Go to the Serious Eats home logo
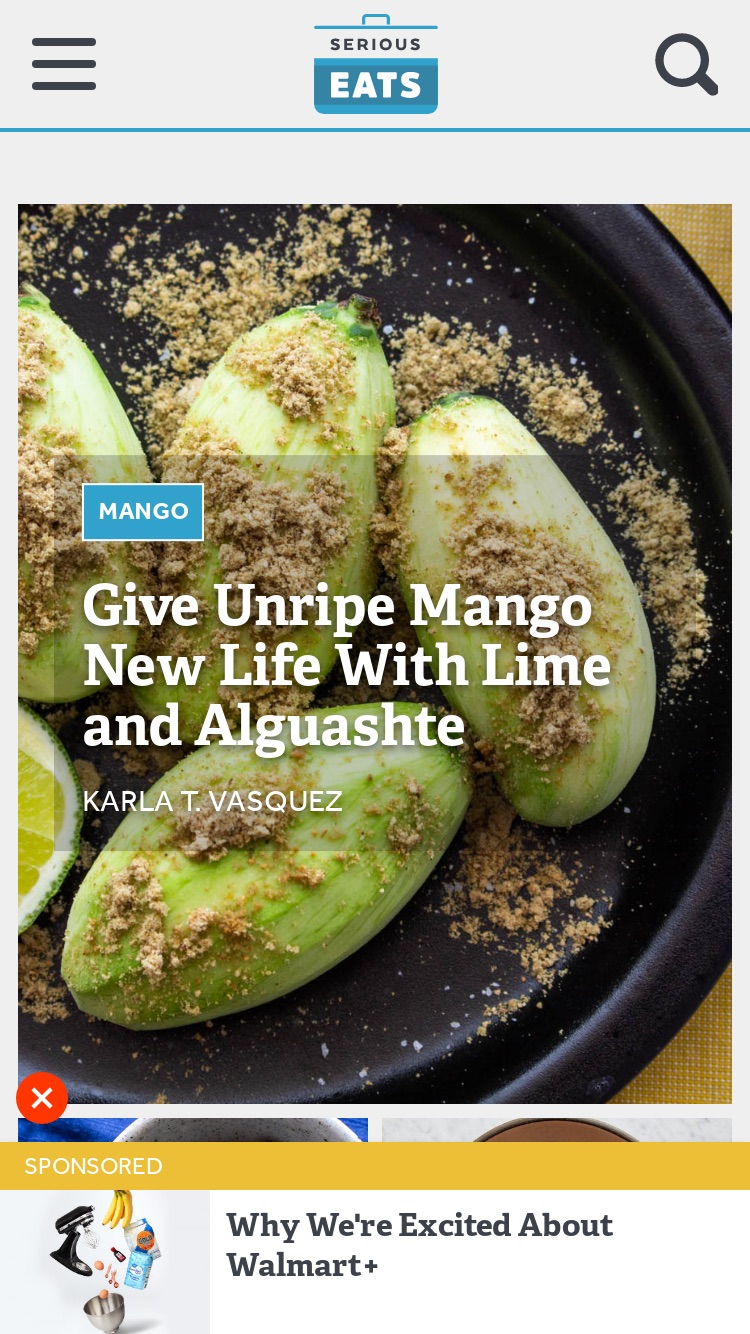Viewport: 750px width, 1334px height. 376,64
